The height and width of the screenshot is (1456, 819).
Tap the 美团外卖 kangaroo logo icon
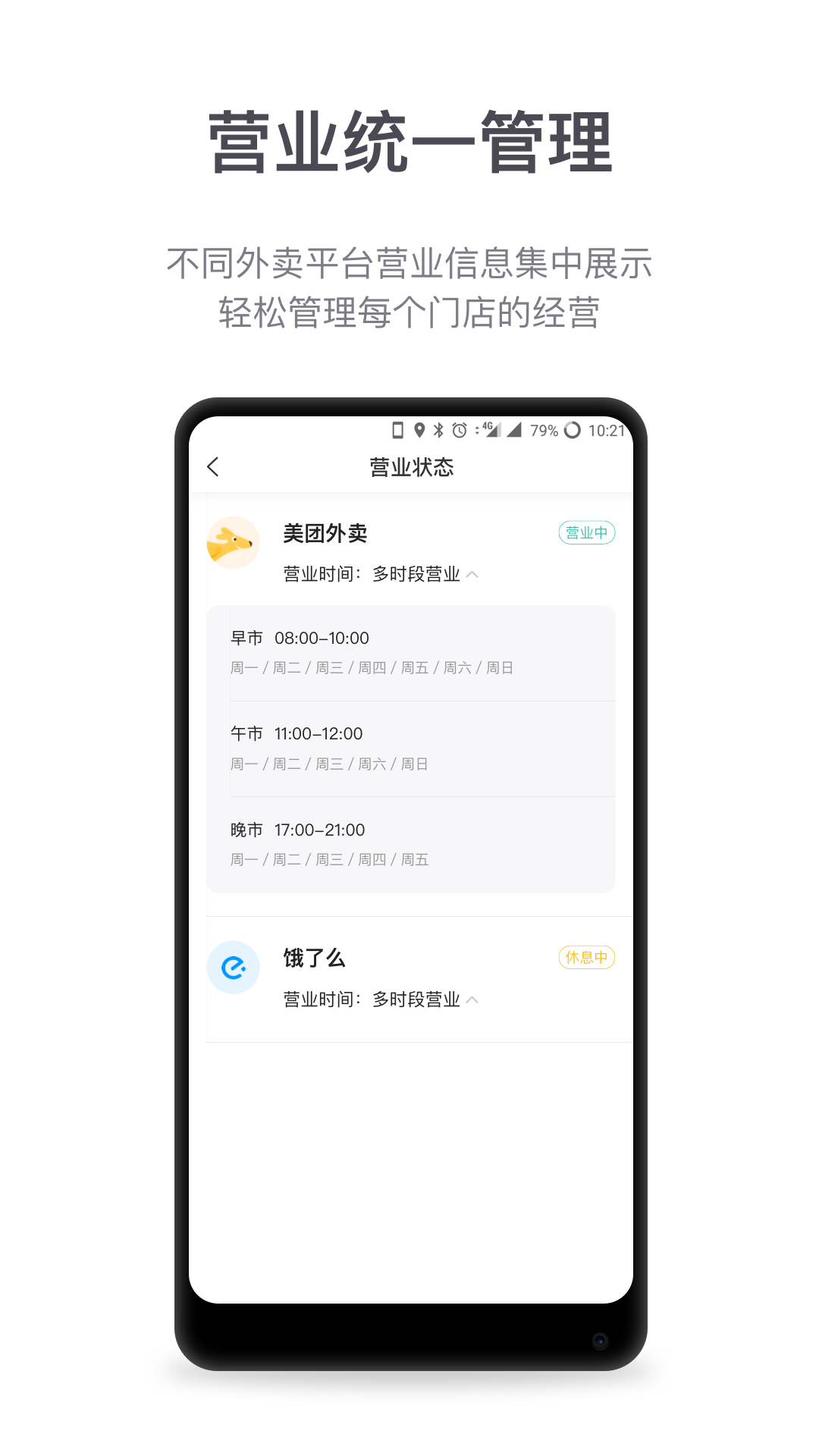point(234,541)
